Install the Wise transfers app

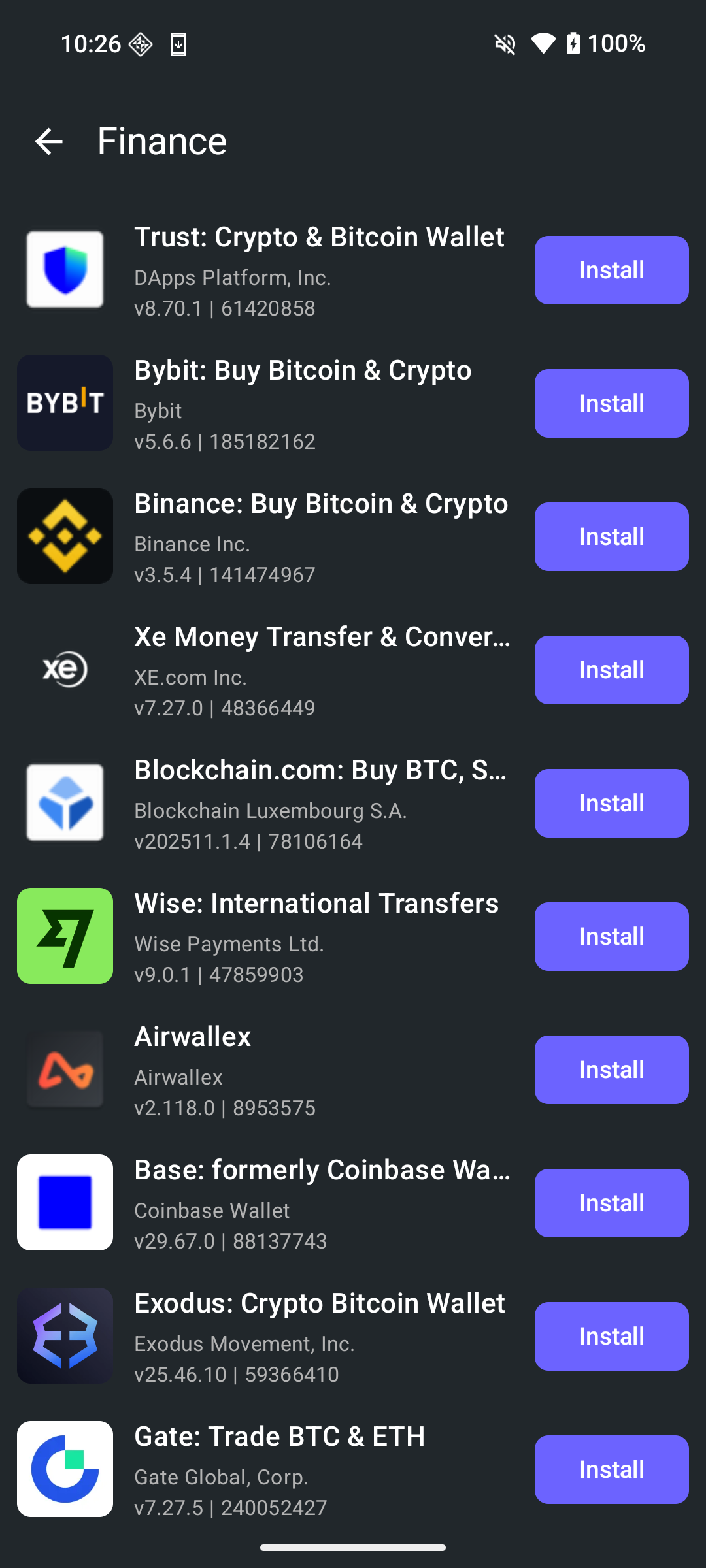pyautogui.click(x=611, y=936)
